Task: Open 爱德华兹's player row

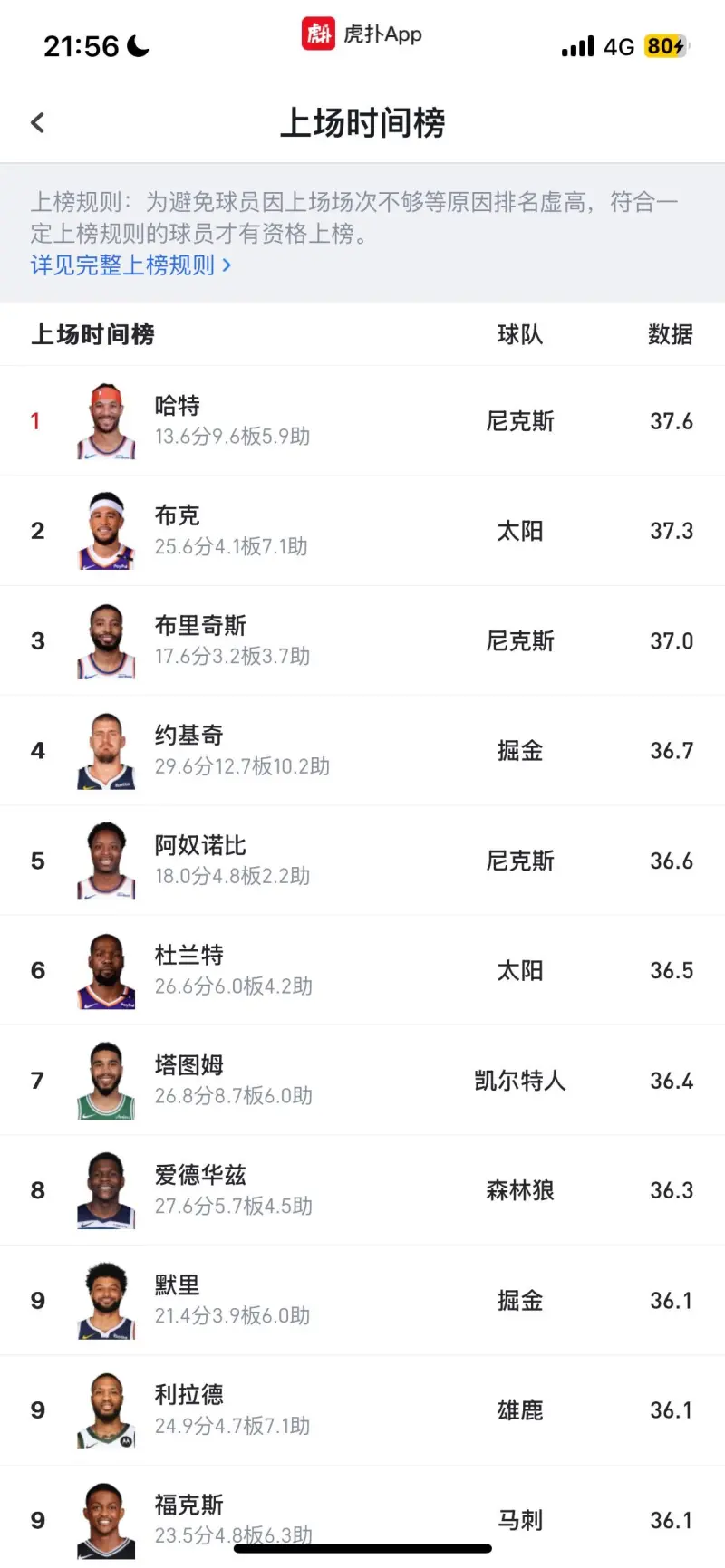Action: [362, 1190]
